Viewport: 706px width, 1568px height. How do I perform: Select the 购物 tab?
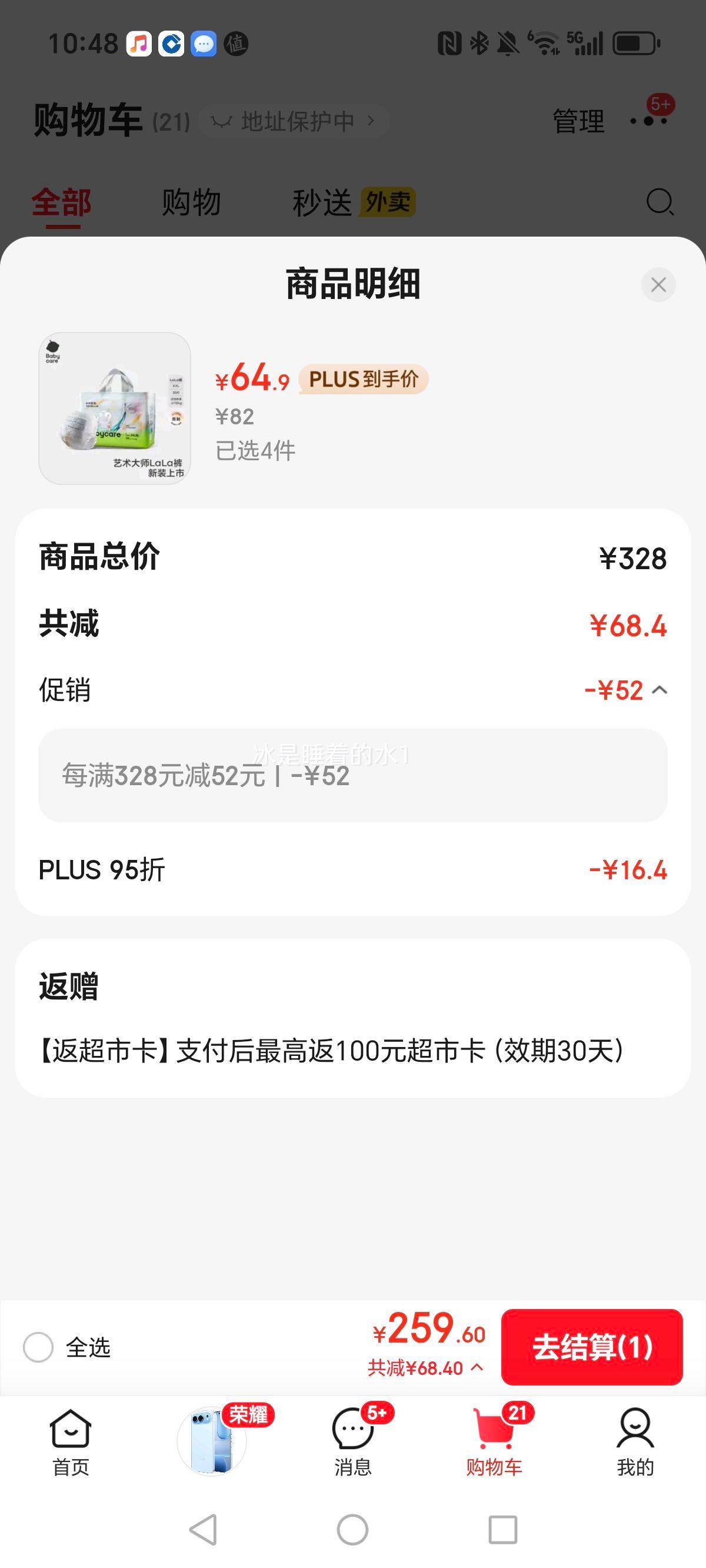(x=191, y=201)
